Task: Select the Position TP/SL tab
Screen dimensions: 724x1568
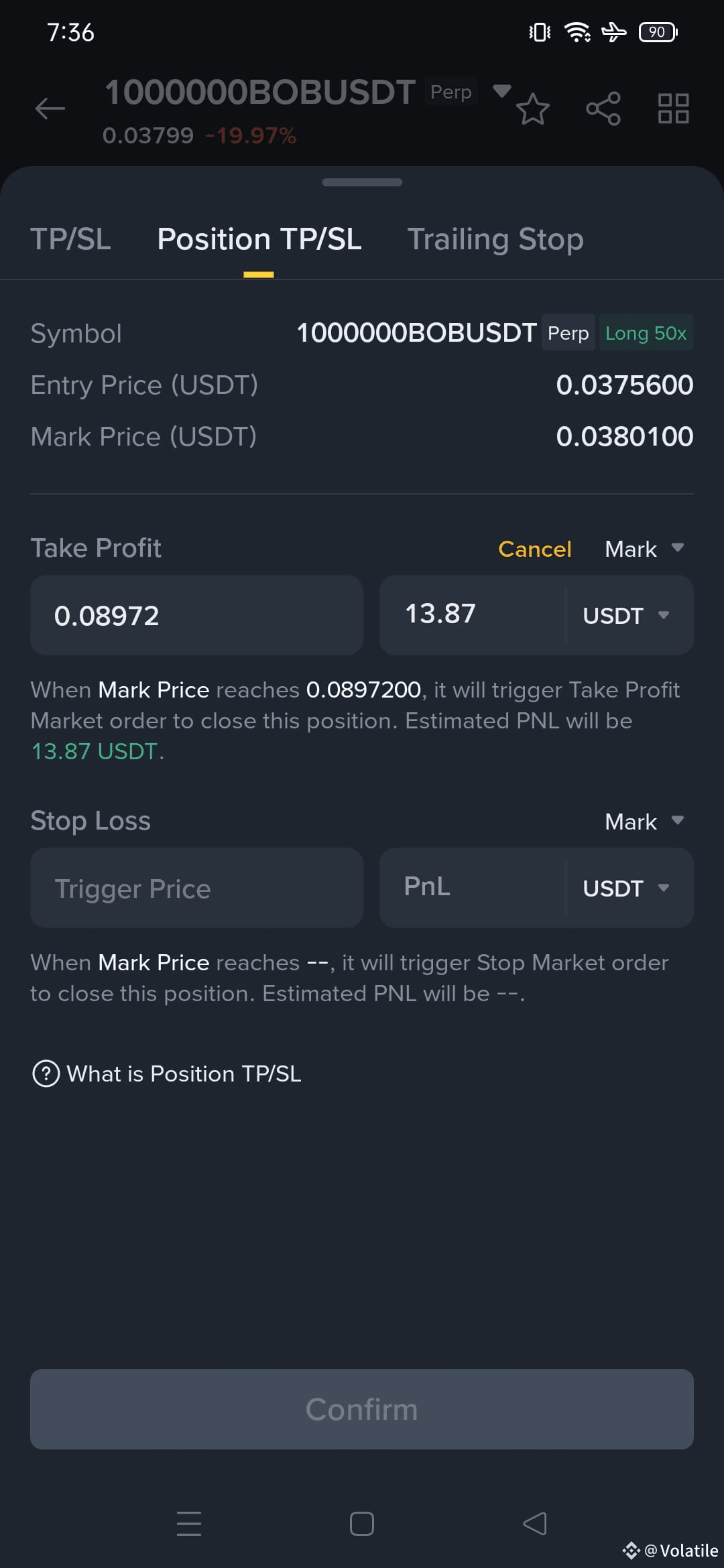Action: pos(259,239)
